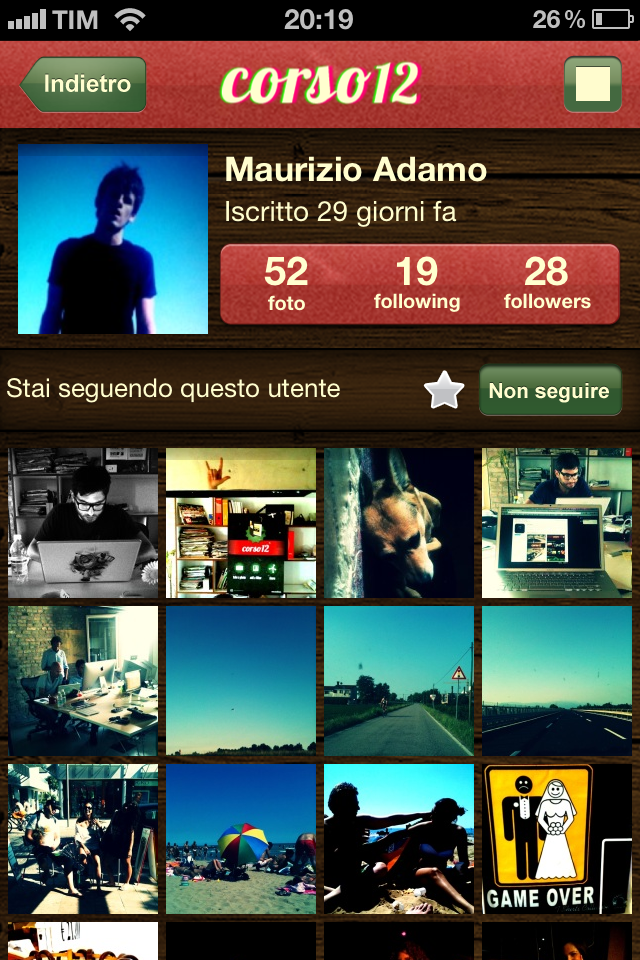Open the 19 following list
Screen dimensions: 640x960
coord(417,283)
